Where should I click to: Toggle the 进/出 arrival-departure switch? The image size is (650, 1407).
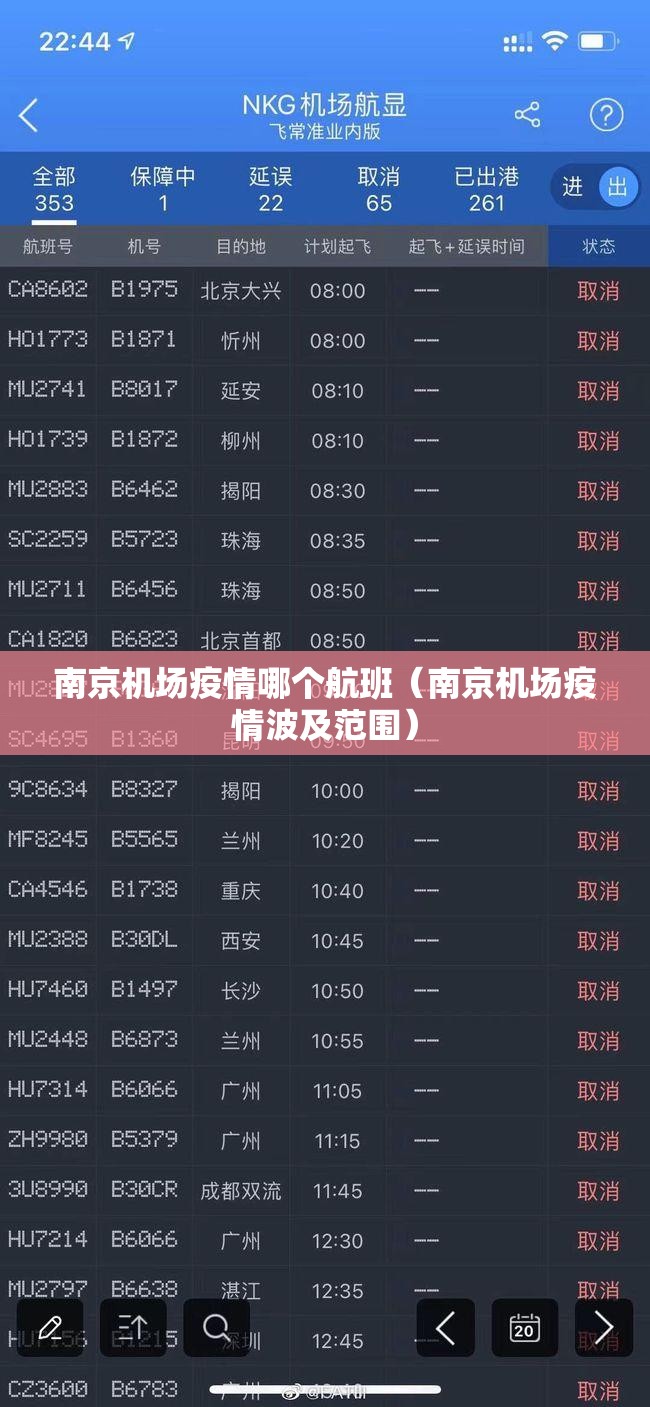(x=595, y=187)
